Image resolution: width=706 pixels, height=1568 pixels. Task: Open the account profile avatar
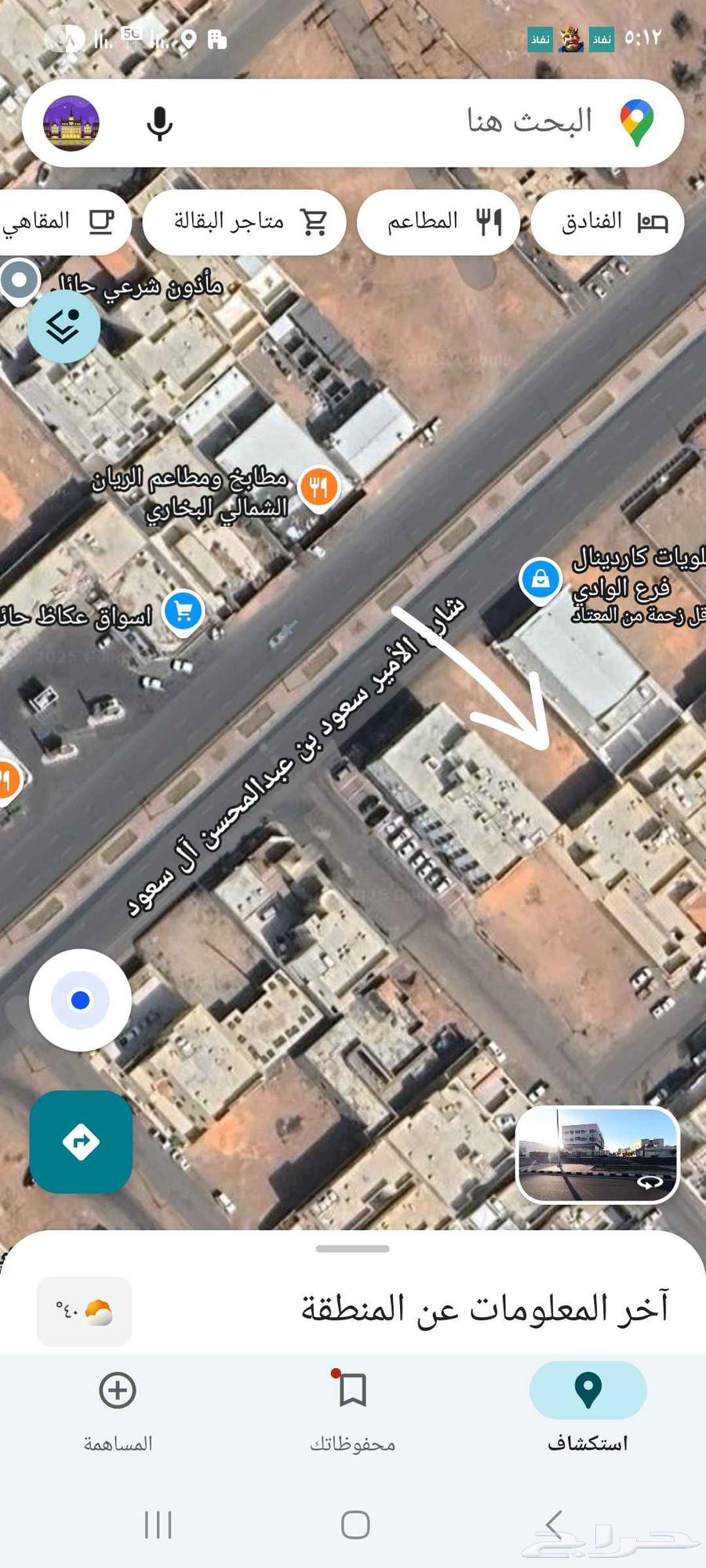coord(71,123)
